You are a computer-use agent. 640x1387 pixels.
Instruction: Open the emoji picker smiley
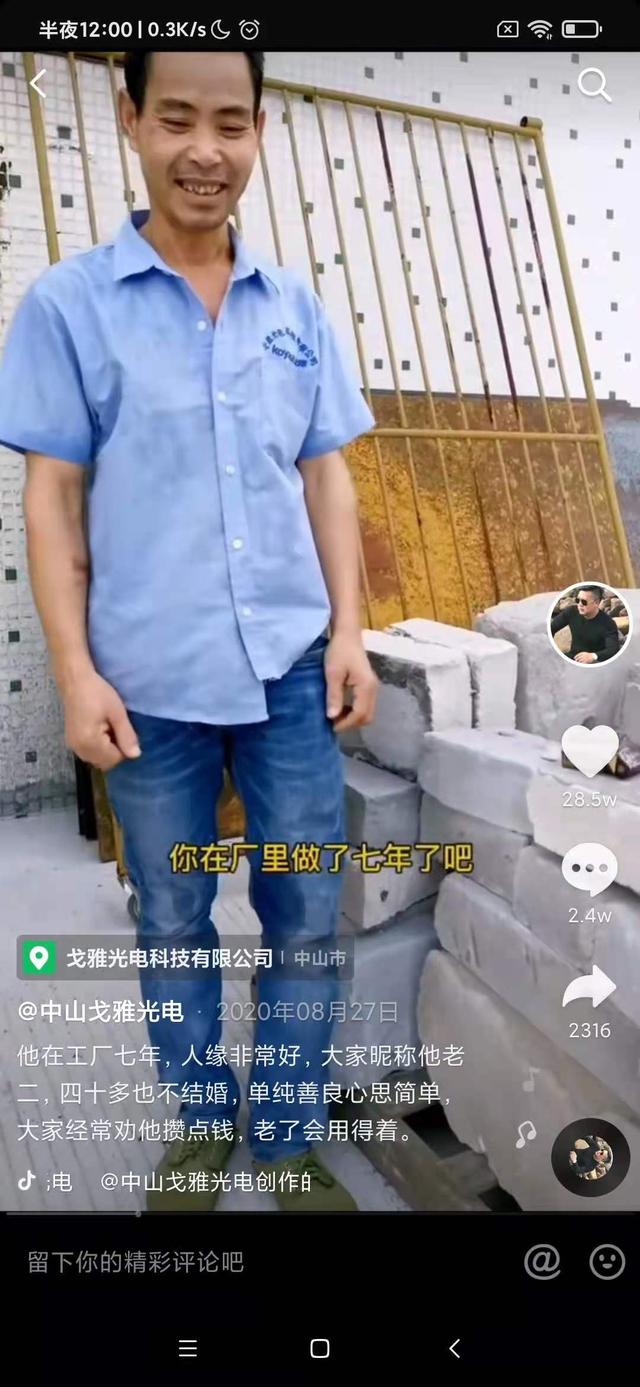pyautogui.click(x=607, y=1262)
